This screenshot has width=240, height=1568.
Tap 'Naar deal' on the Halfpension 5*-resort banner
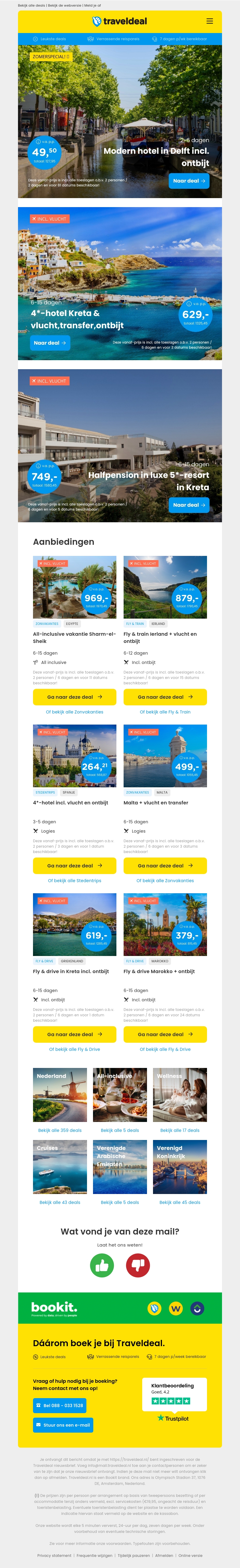189,505
